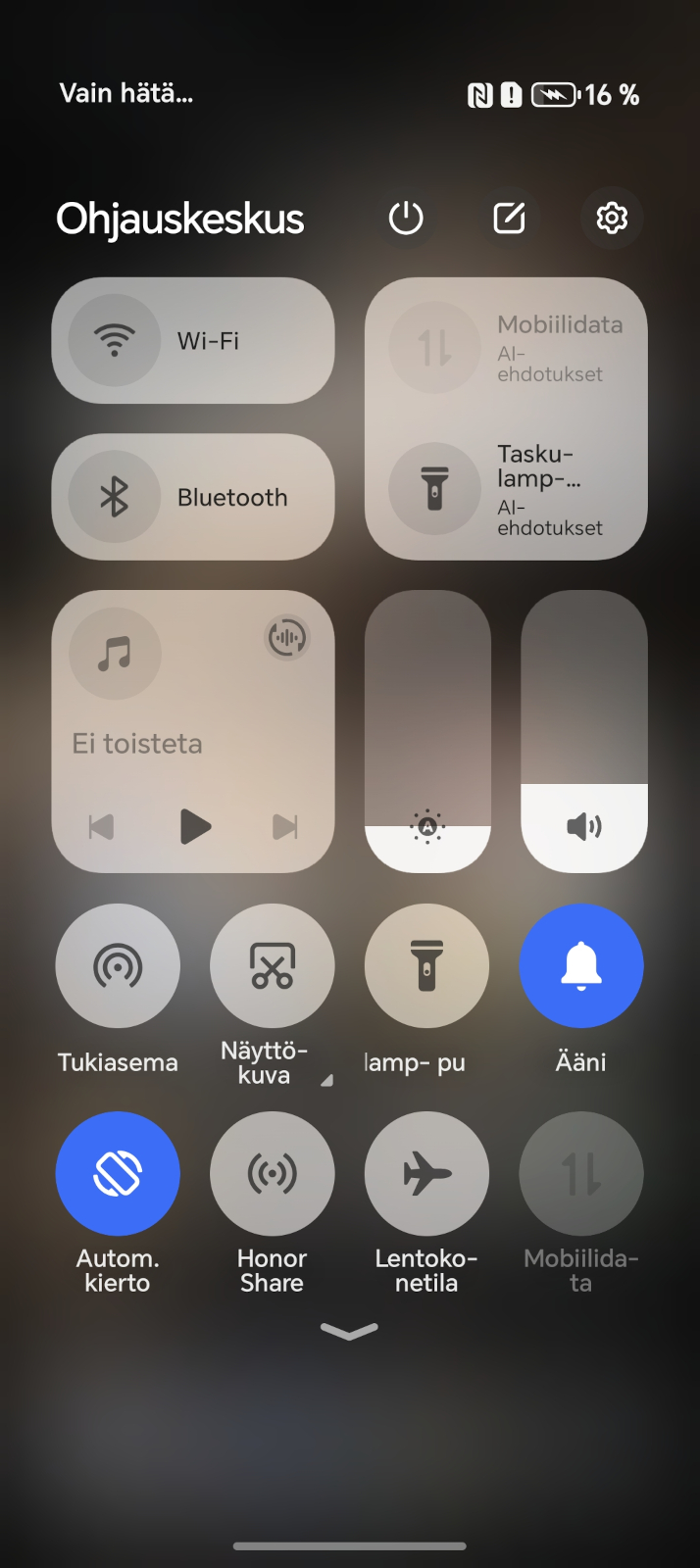Screen dimensions: 700x1568
Task: Tap the volume slider
Action: click(584, 731)
